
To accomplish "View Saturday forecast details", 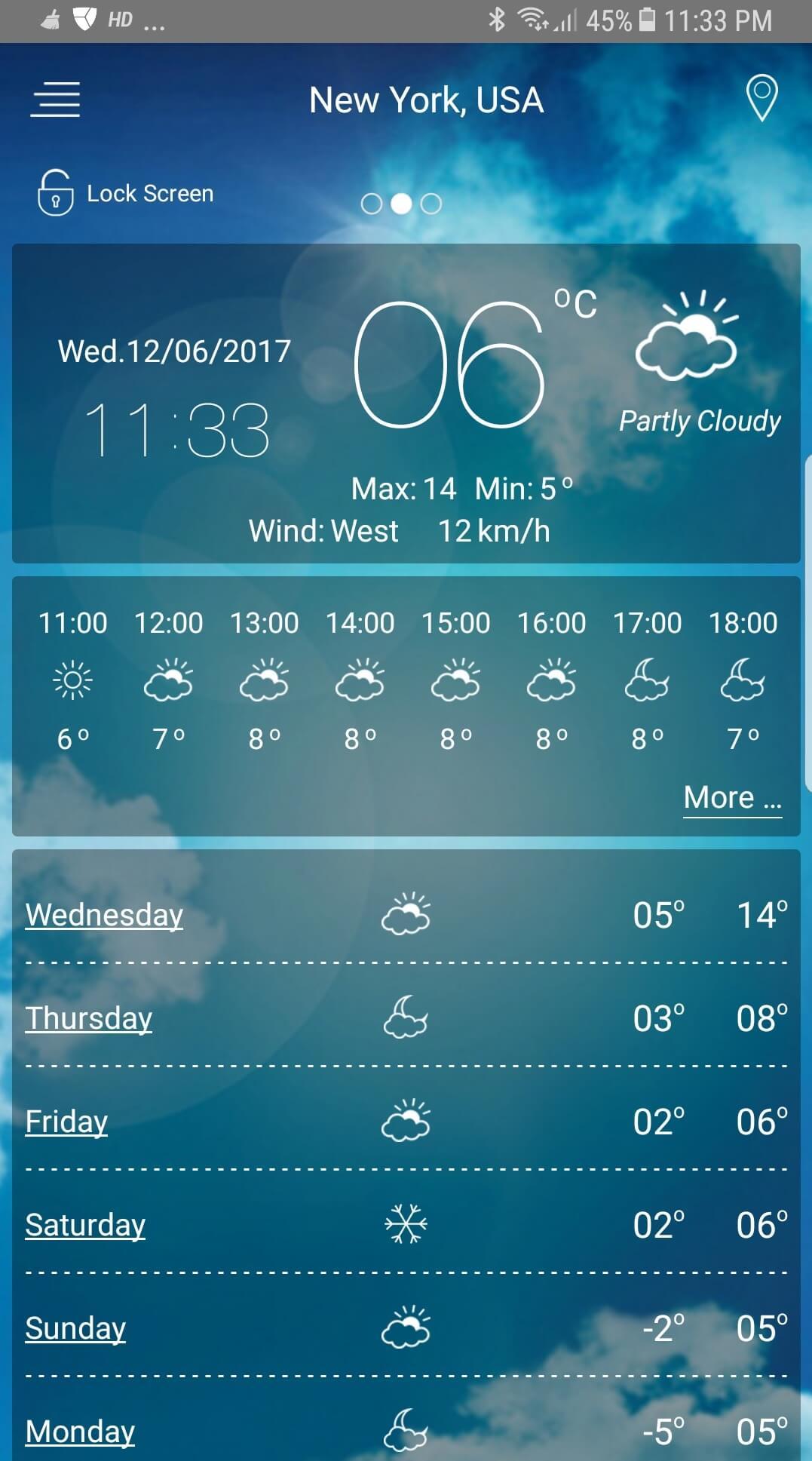I will (x=85, y=1225).
